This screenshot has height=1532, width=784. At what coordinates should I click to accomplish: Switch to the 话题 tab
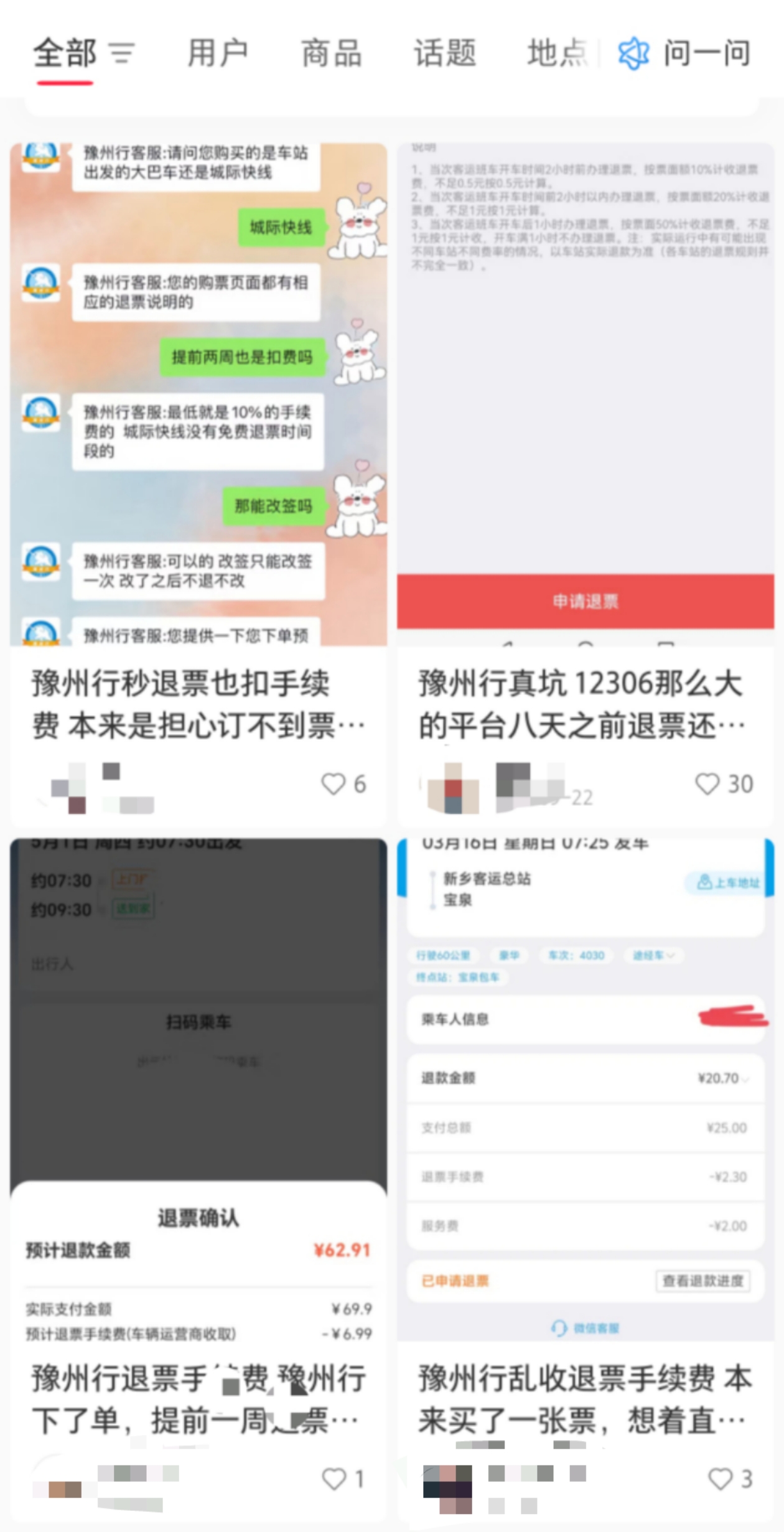(446, 53)
